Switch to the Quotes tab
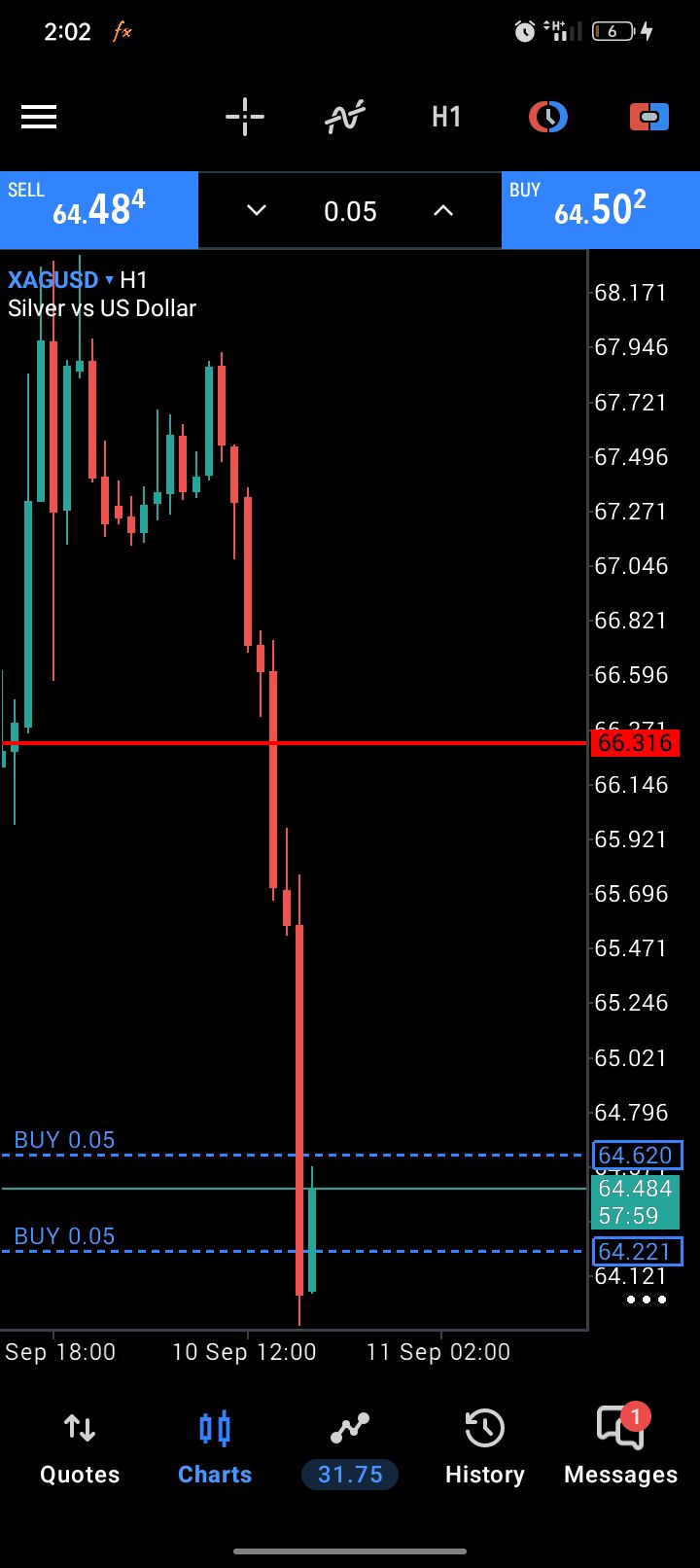Screen dimensions: 700x1568 80,1448
